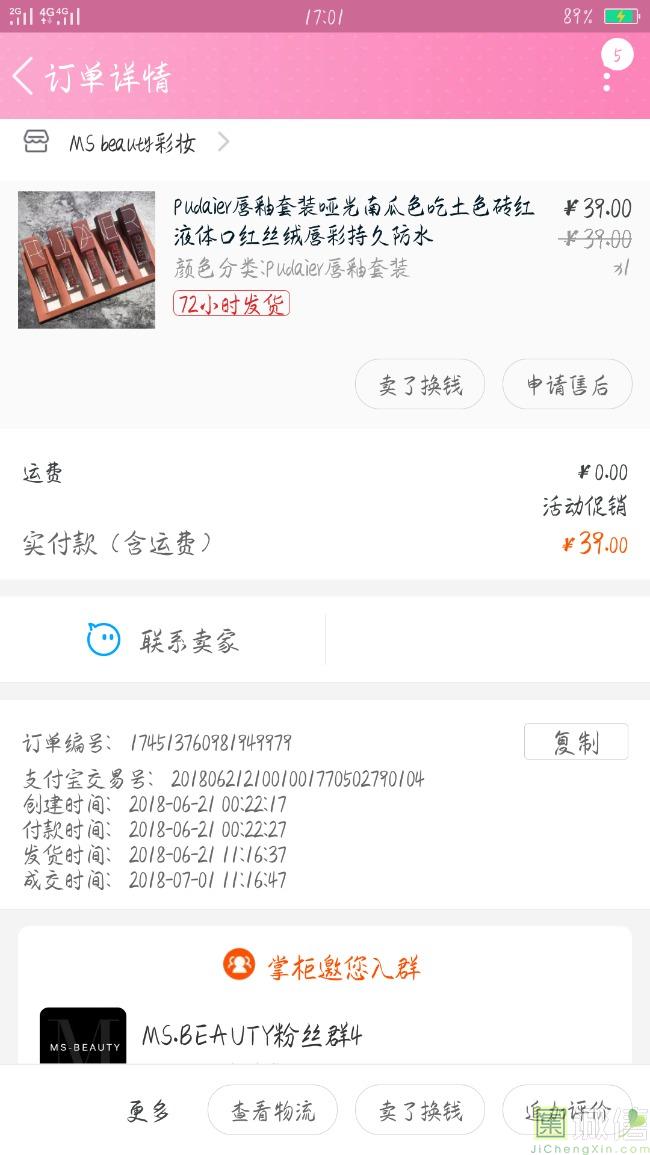Tap 申请售后 button

coord(567,384)
